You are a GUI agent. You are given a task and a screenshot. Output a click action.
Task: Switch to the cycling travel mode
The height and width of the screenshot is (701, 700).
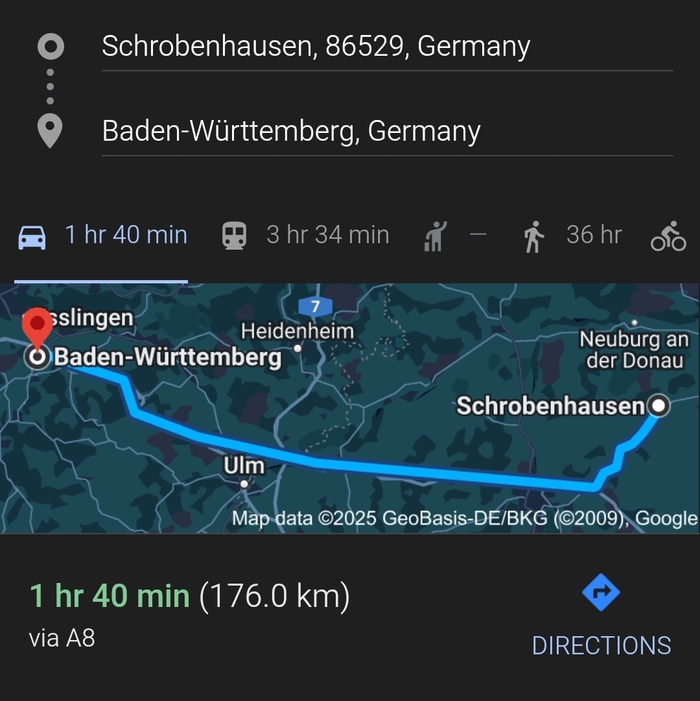(668, 237)
